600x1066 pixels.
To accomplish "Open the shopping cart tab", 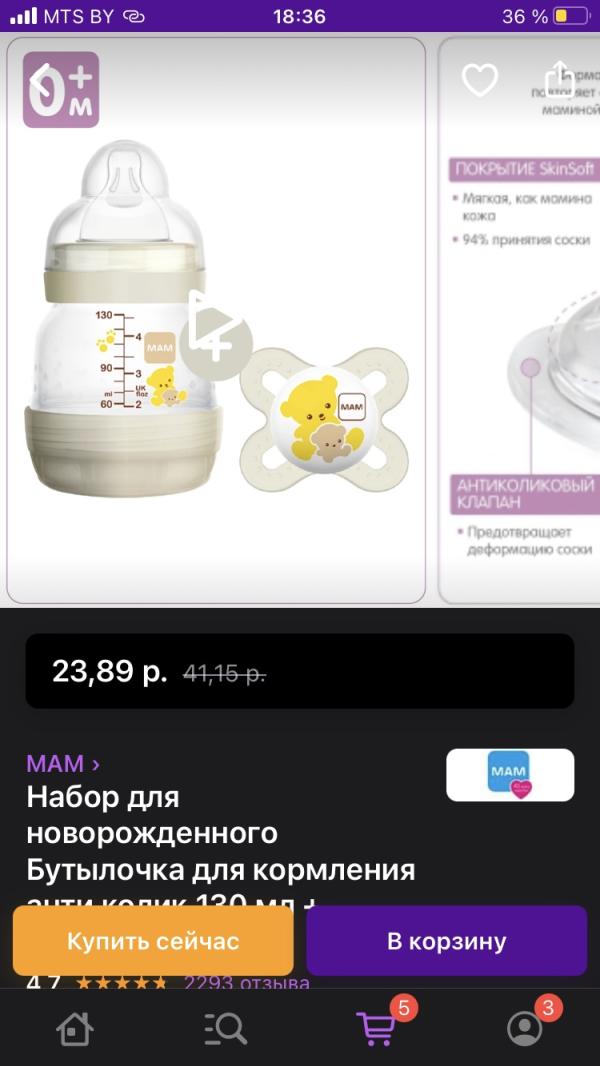I will (376, 1028).
